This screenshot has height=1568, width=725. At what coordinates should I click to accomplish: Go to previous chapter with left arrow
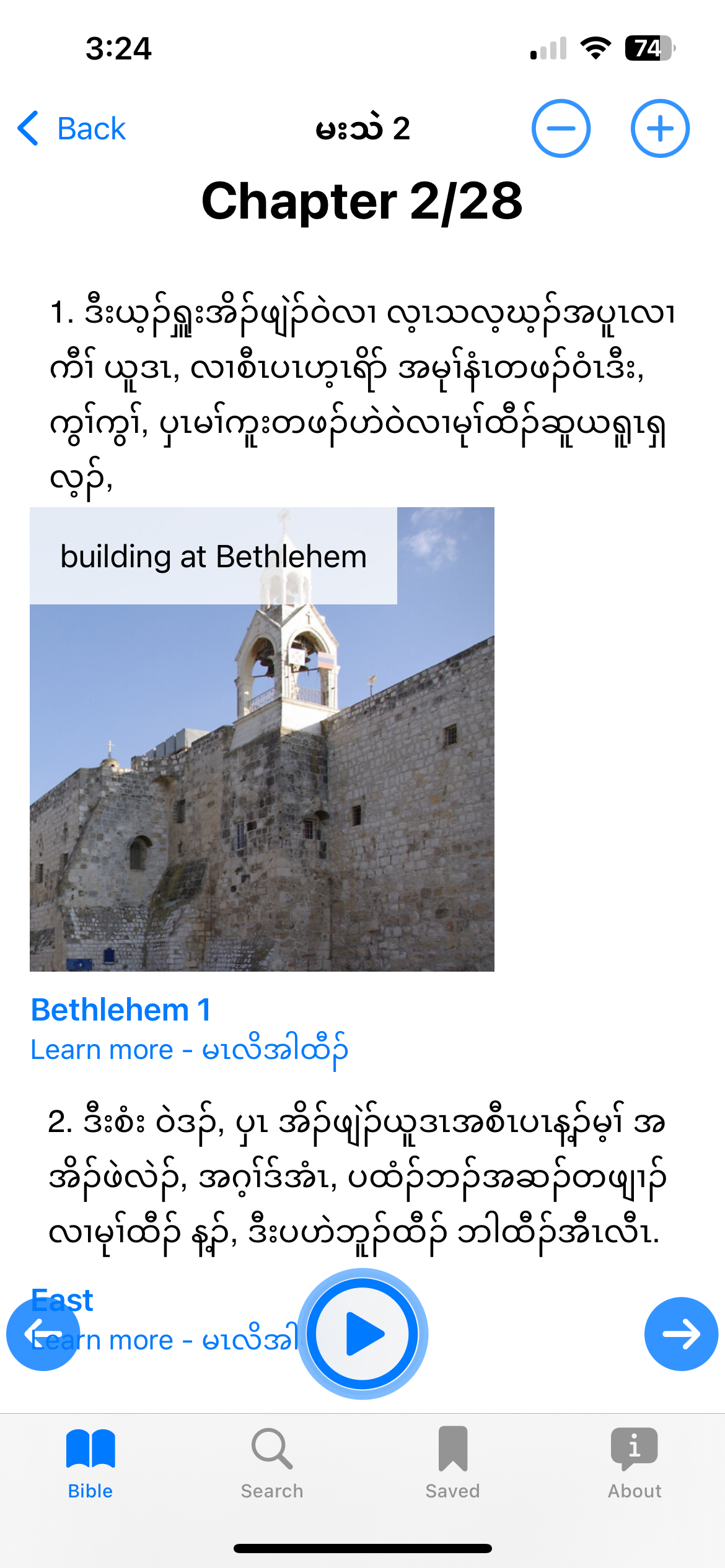point(43,1336)
